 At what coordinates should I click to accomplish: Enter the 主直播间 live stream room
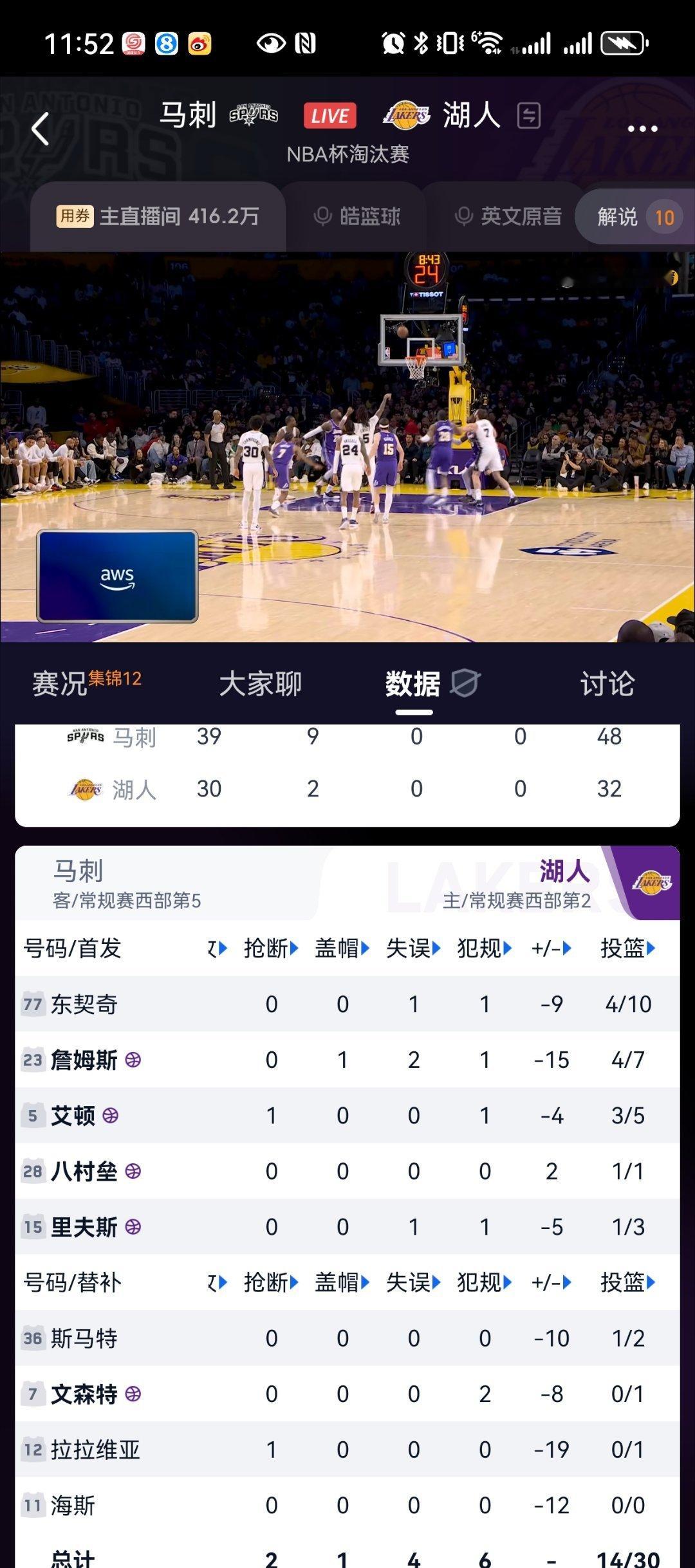tap(158, 217)
